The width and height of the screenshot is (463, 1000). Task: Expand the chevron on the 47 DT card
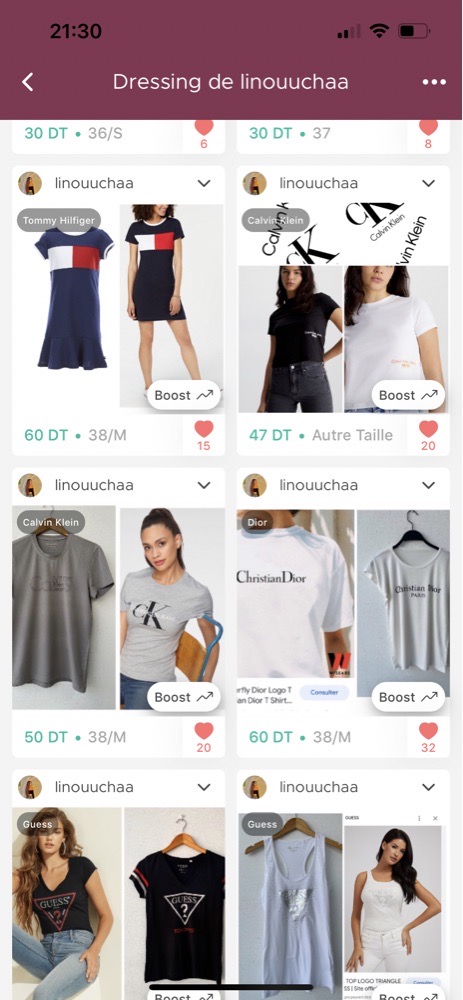(x=429, y=184)
